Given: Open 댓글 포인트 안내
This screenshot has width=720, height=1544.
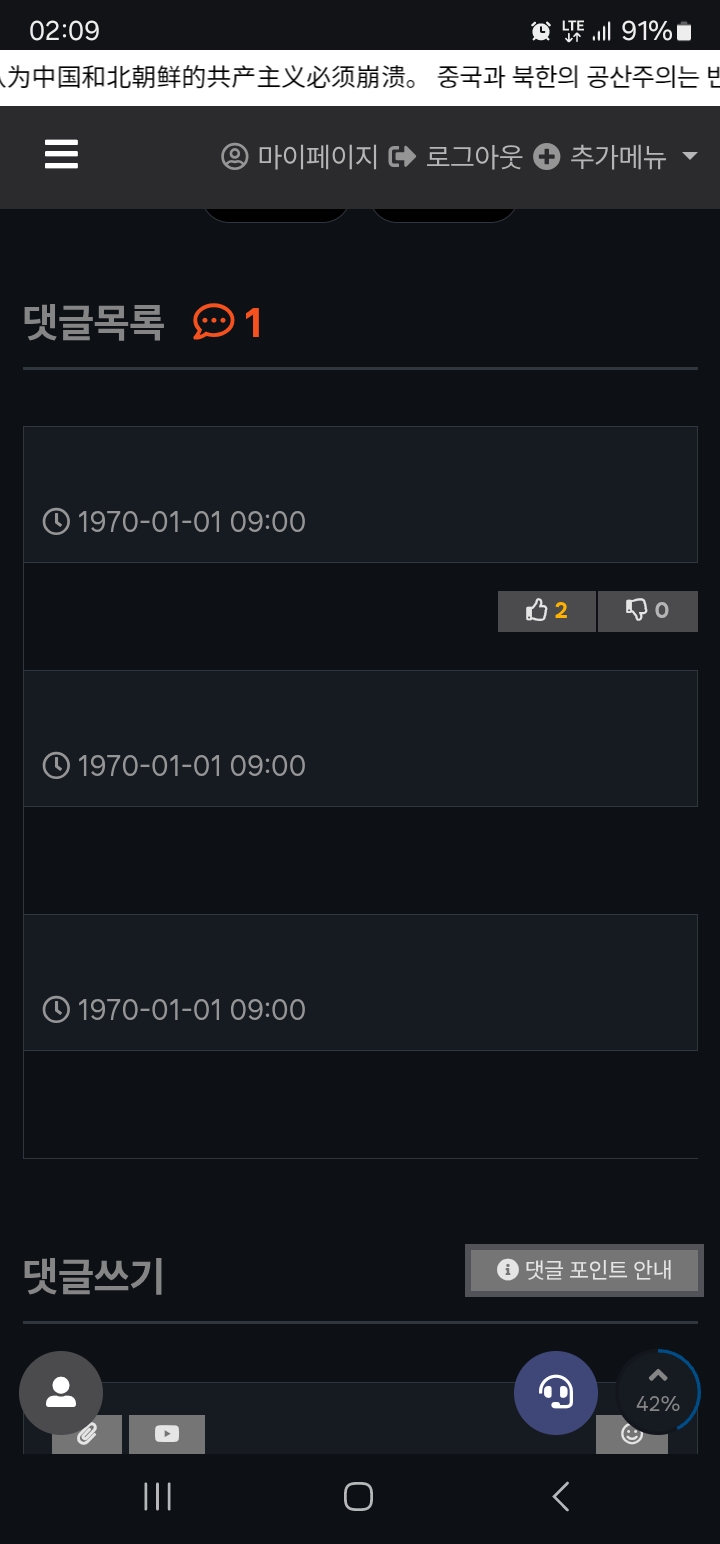Looking at the screenshot, I should coord(584,1270).
